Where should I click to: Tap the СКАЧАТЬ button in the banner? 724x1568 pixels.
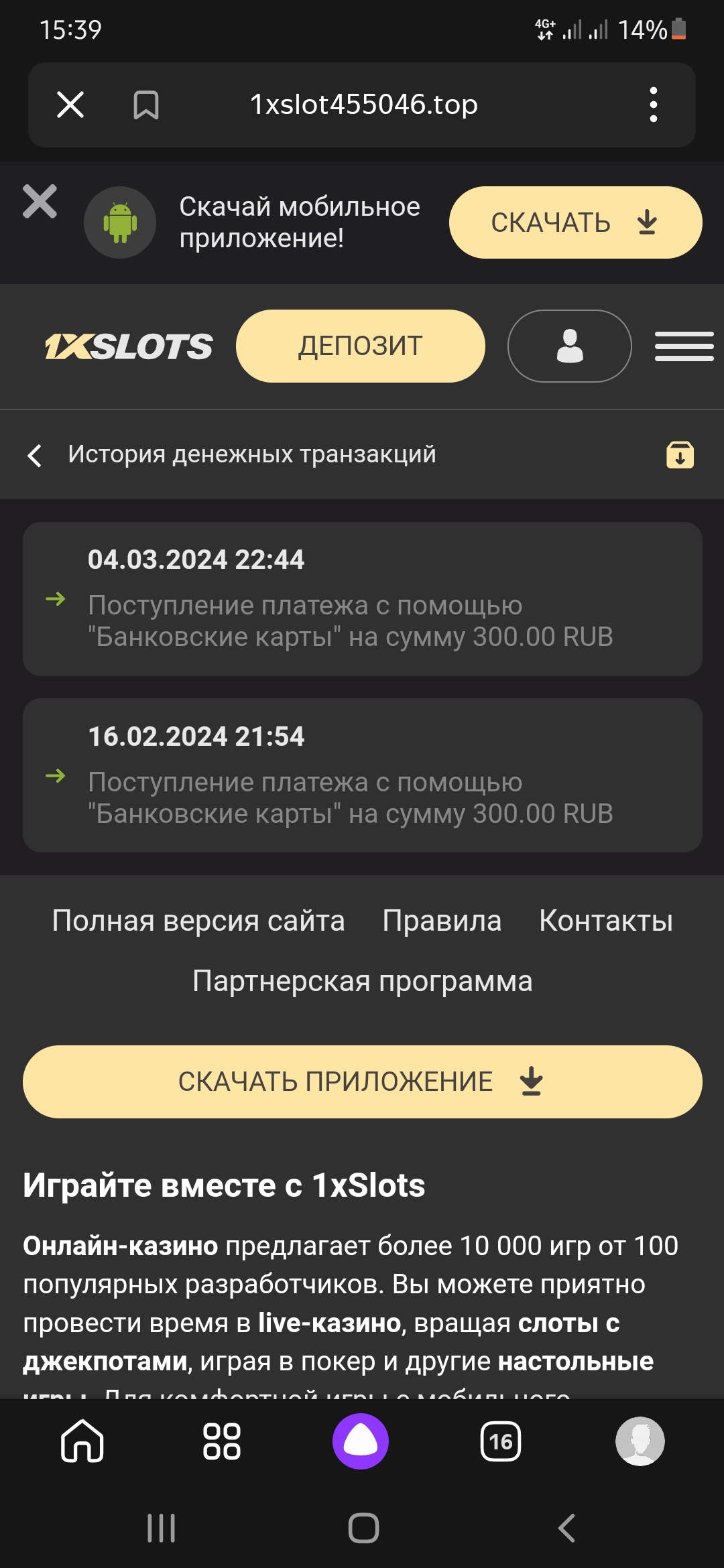pos(575,222)
